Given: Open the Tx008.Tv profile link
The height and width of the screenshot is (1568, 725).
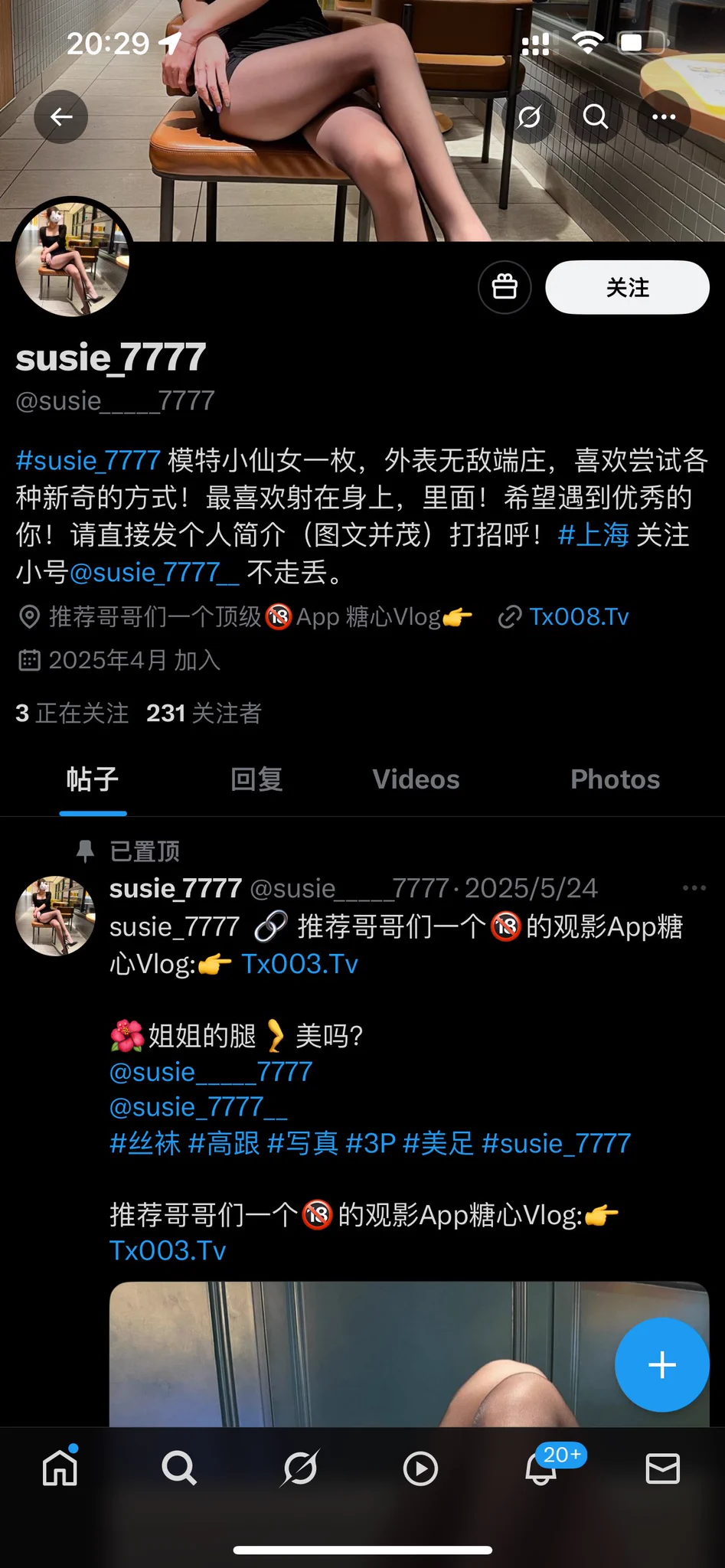Looking at the screenshot, I should pos(578,616).
